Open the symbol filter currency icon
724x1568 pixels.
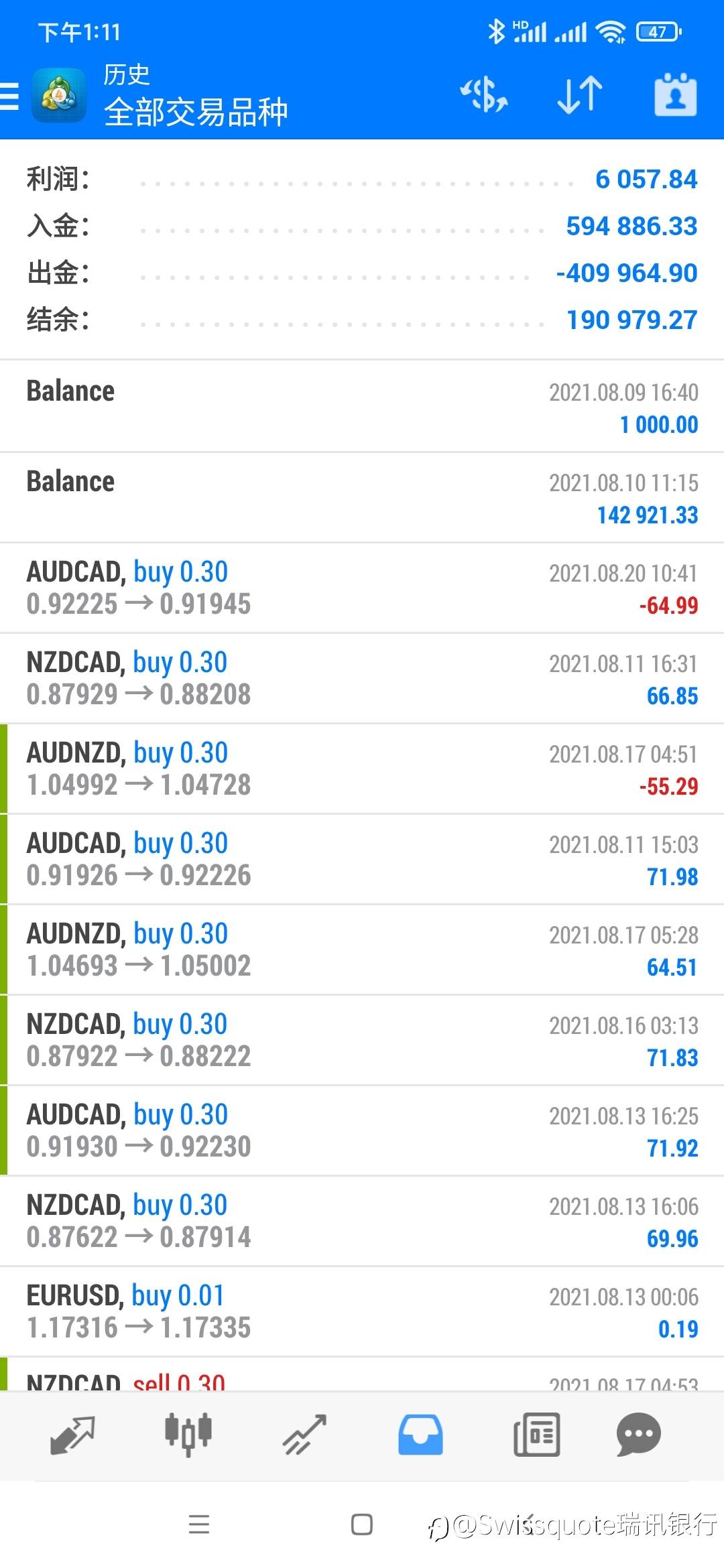click(x=484, y=94)
